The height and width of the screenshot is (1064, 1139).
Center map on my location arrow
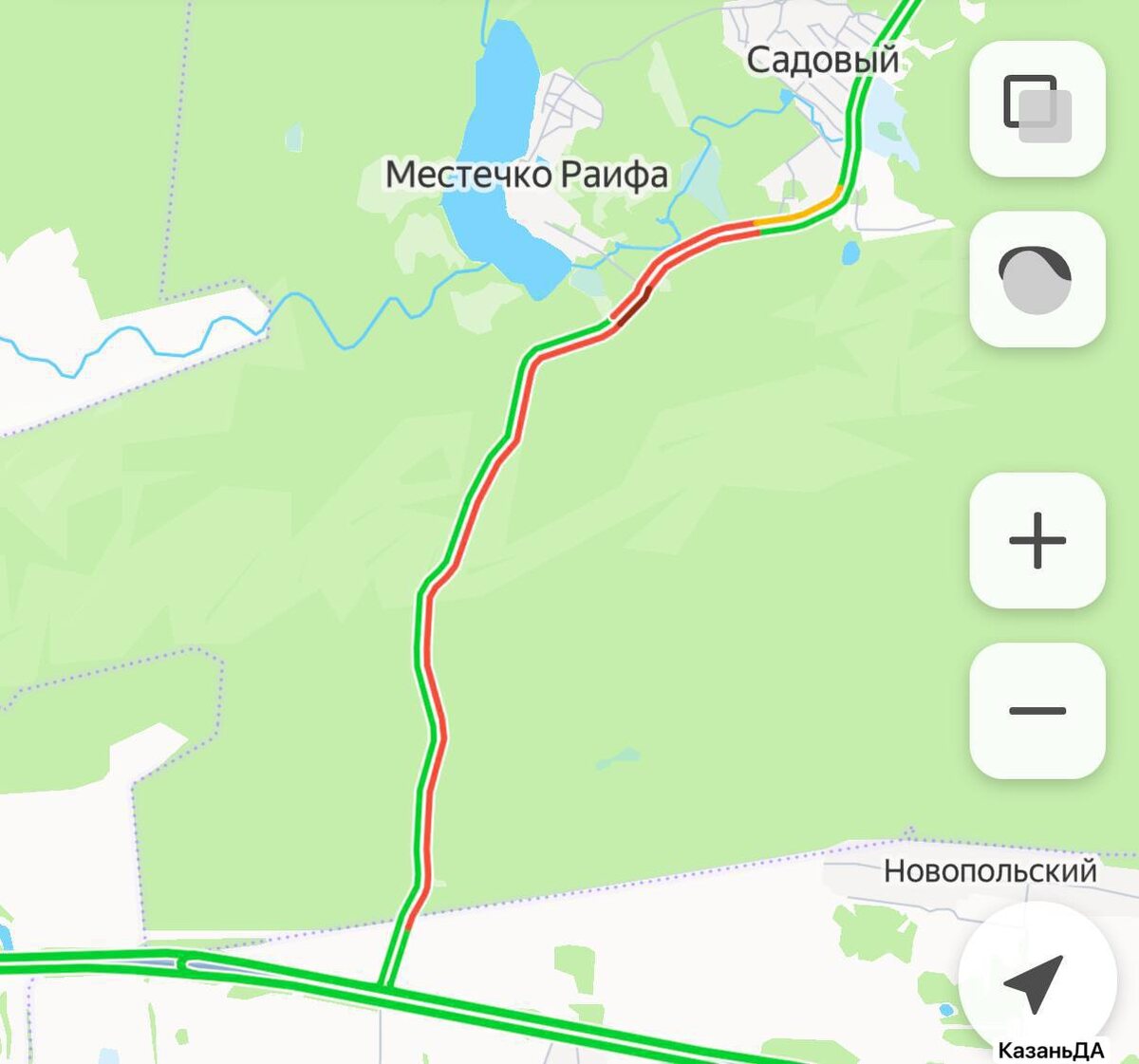click(x=1035, y=982)
